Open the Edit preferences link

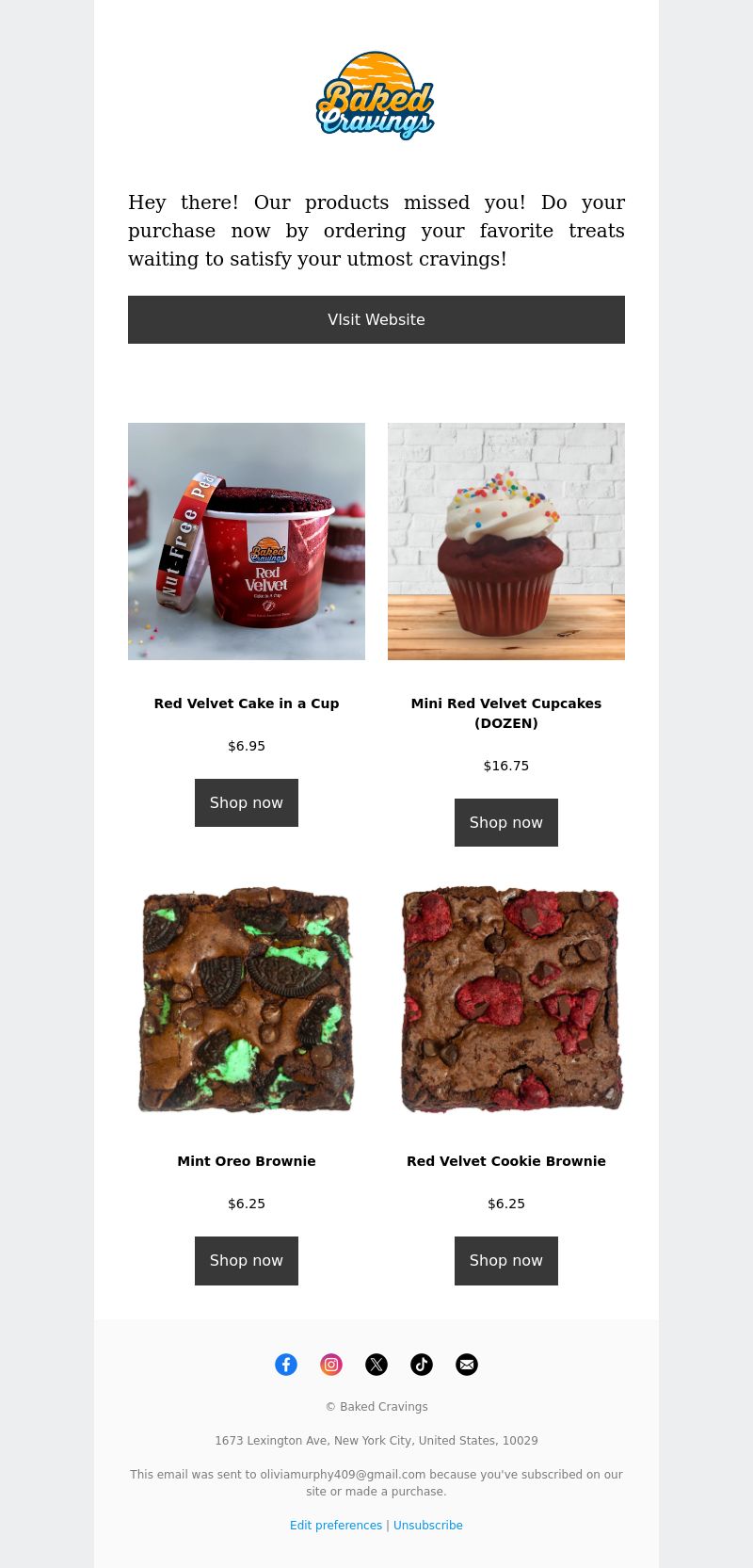click(x=336, y=1526)
